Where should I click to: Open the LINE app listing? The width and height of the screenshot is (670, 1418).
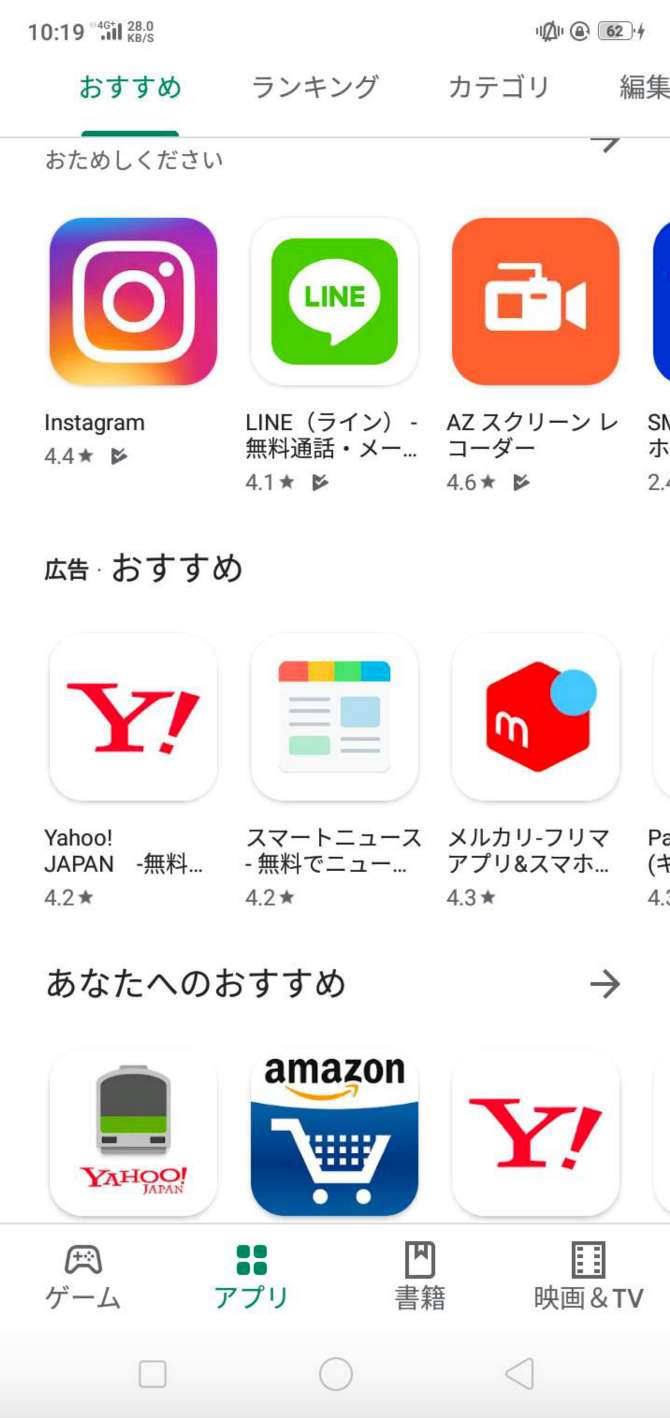point(334,302)
